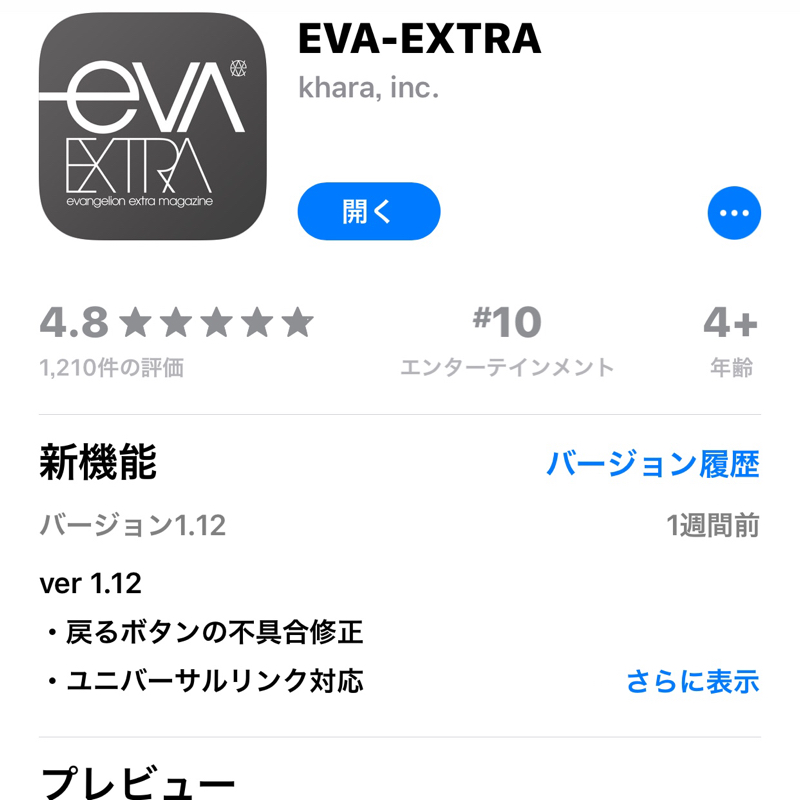Viewport: 800px width, 800px height.
Task: Open developer page for khara, inc.
Action: (x=369, y=88)
